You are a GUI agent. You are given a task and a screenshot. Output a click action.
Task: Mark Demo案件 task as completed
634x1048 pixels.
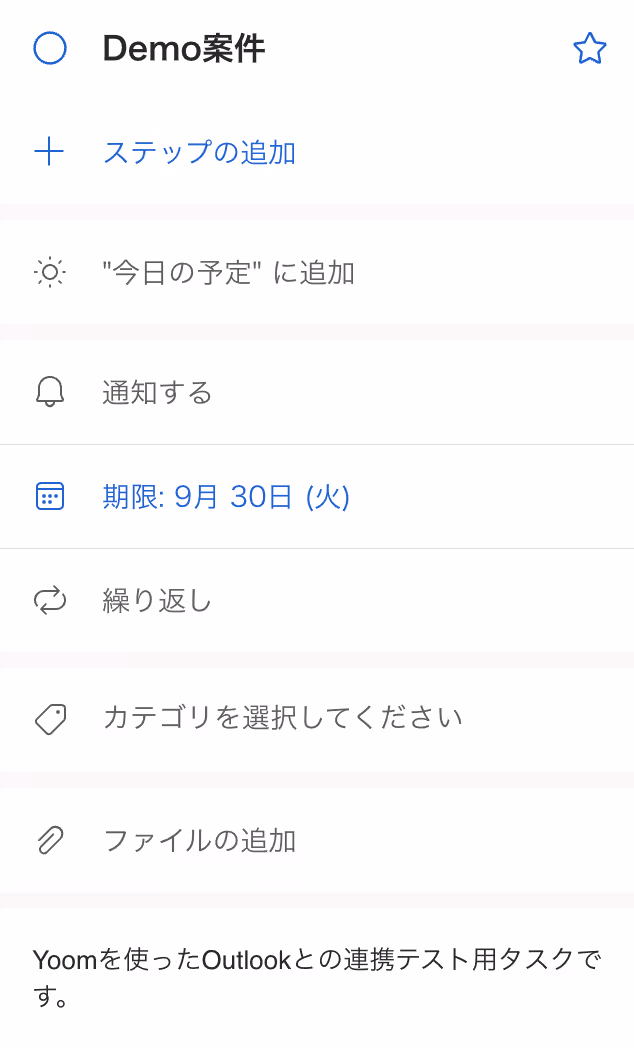click(50, 49)
